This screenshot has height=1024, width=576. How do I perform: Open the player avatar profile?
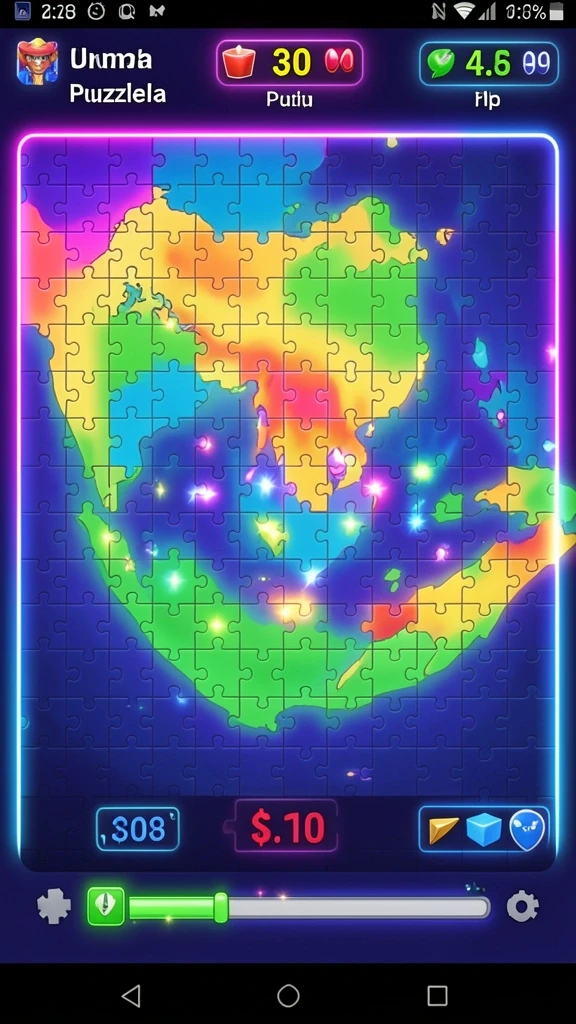tap(37, 61)
